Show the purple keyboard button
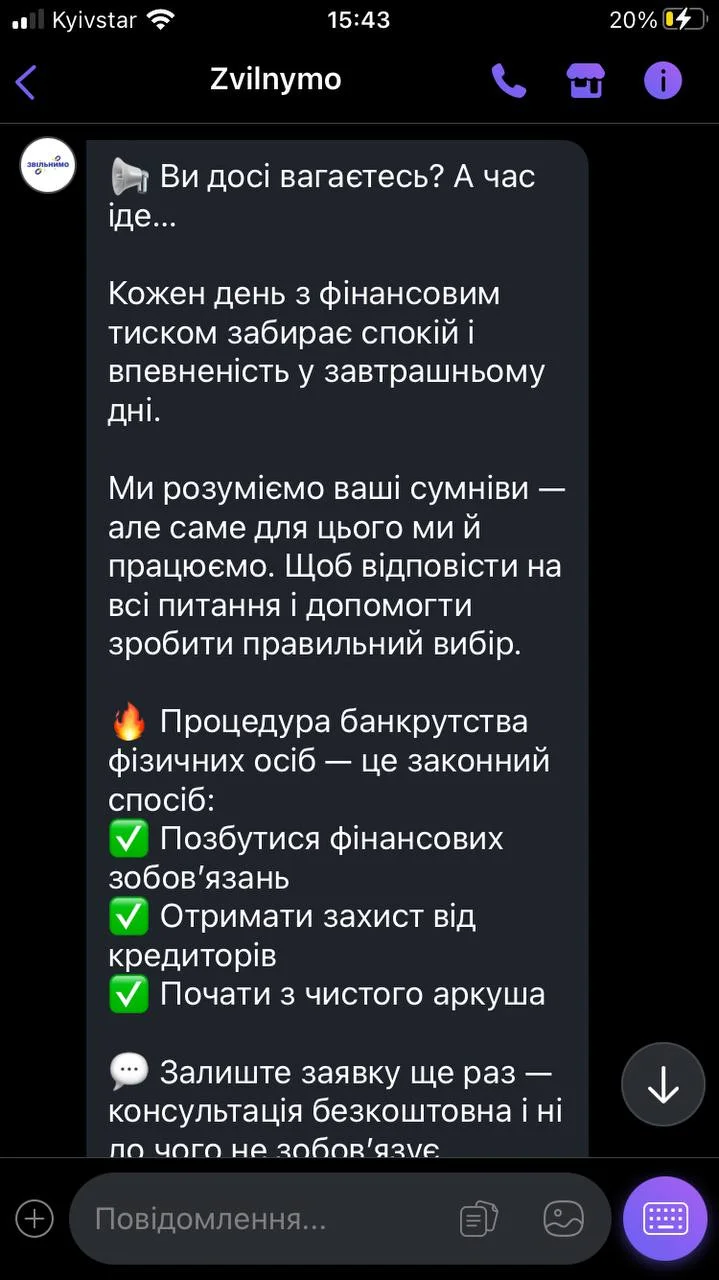Image resolution: width=719 pixels, height=1280 pixels. [x=665, y=1219]
